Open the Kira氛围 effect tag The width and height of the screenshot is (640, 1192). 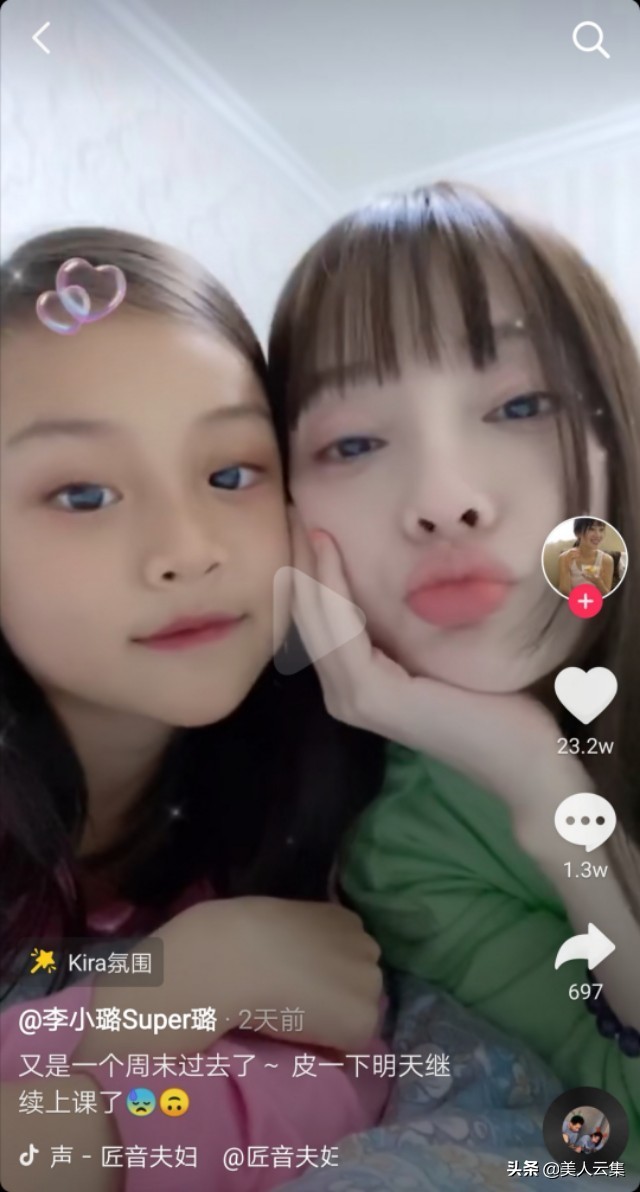(x=94, y=962)
